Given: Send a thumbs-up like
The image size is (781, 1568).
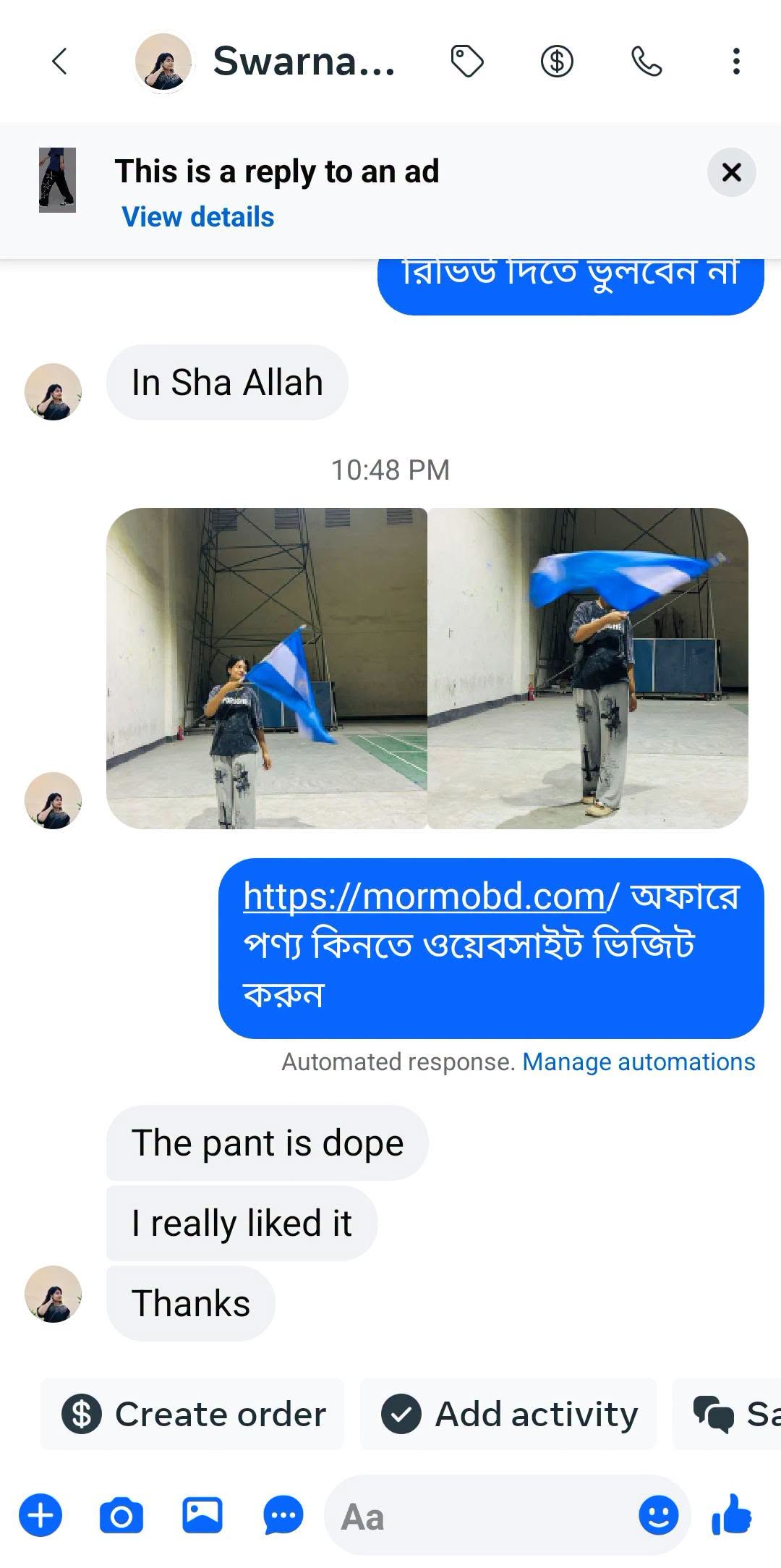Looking at the screenshot, I should coord(732,1514).
